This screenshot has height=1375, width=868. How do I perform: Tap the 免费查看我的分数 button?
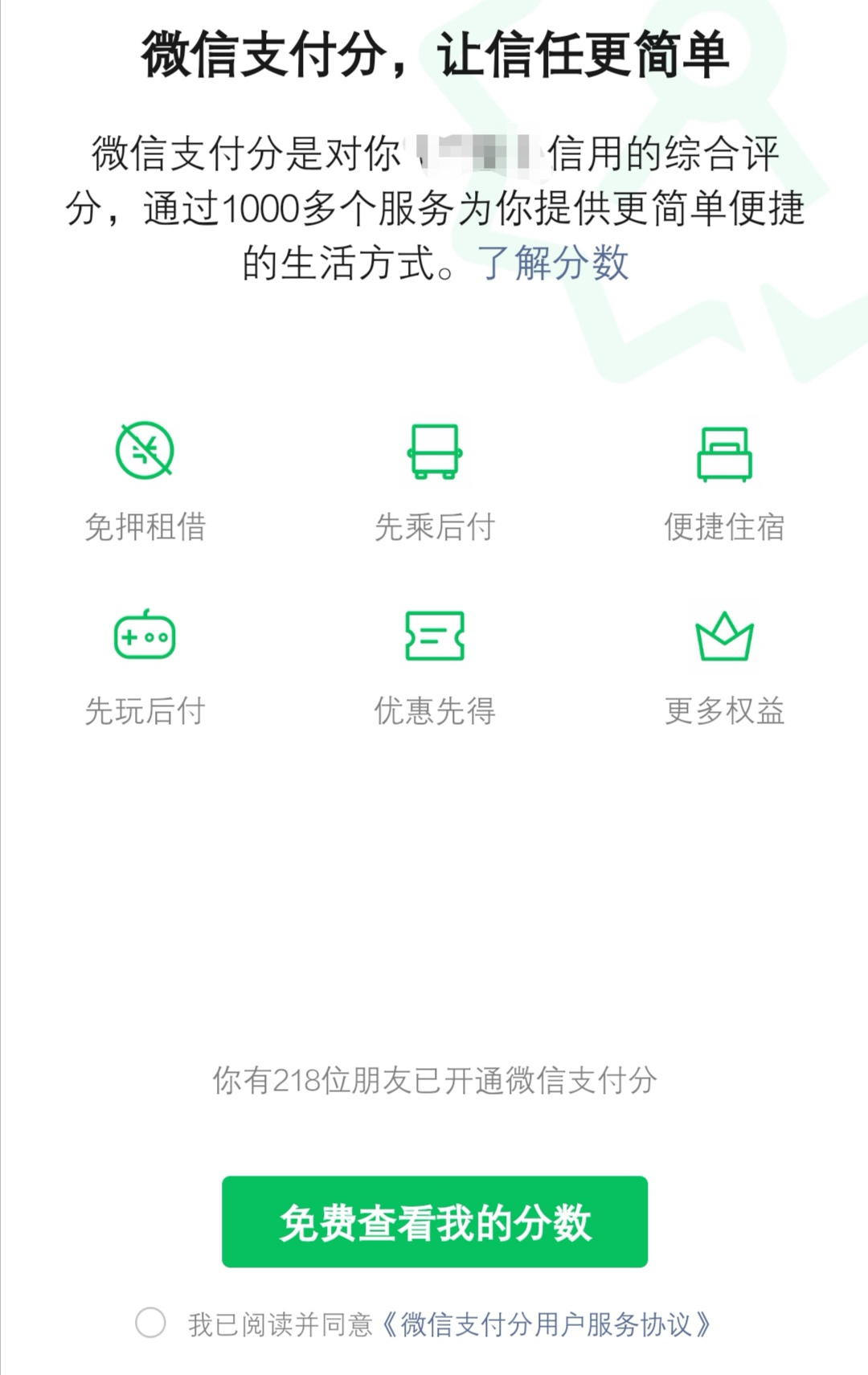[x=435, y=1222]
